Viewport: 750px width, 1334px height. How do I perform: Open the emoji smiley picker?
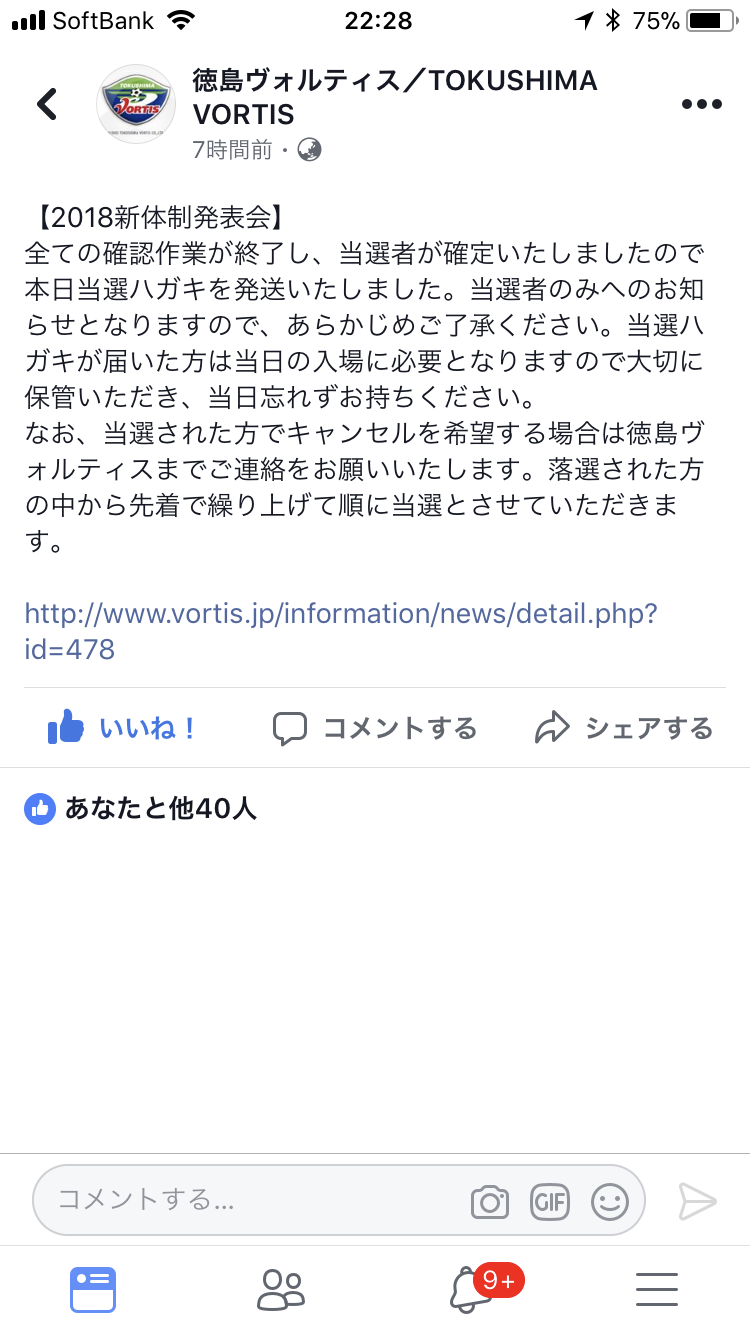pyautogui.click(x=609, y=1200)
